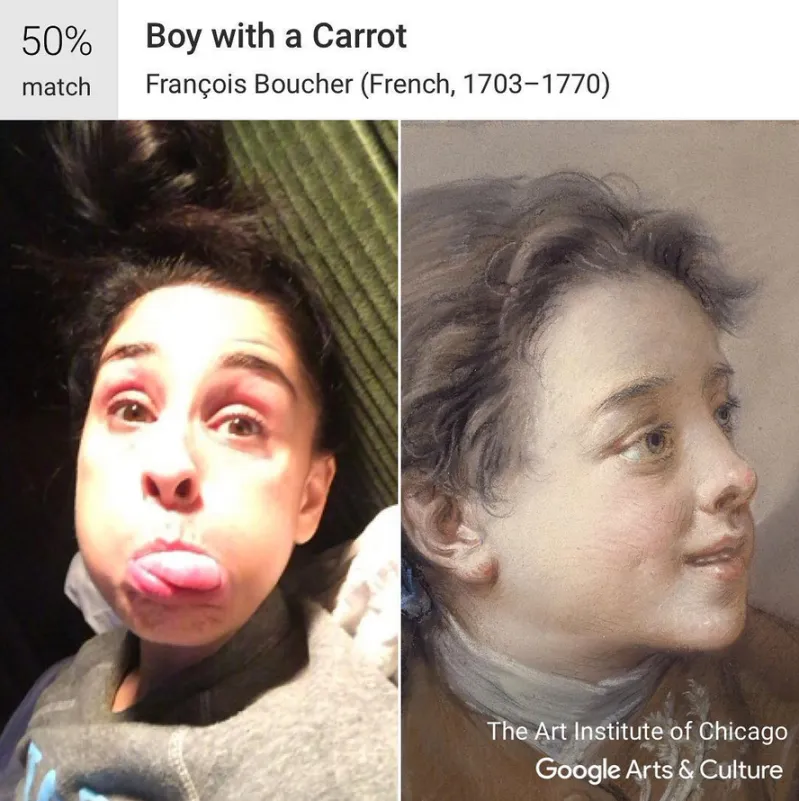799x801 pixels.
Task: Click the top-left corner percentage number
Action: click(57, 42)
